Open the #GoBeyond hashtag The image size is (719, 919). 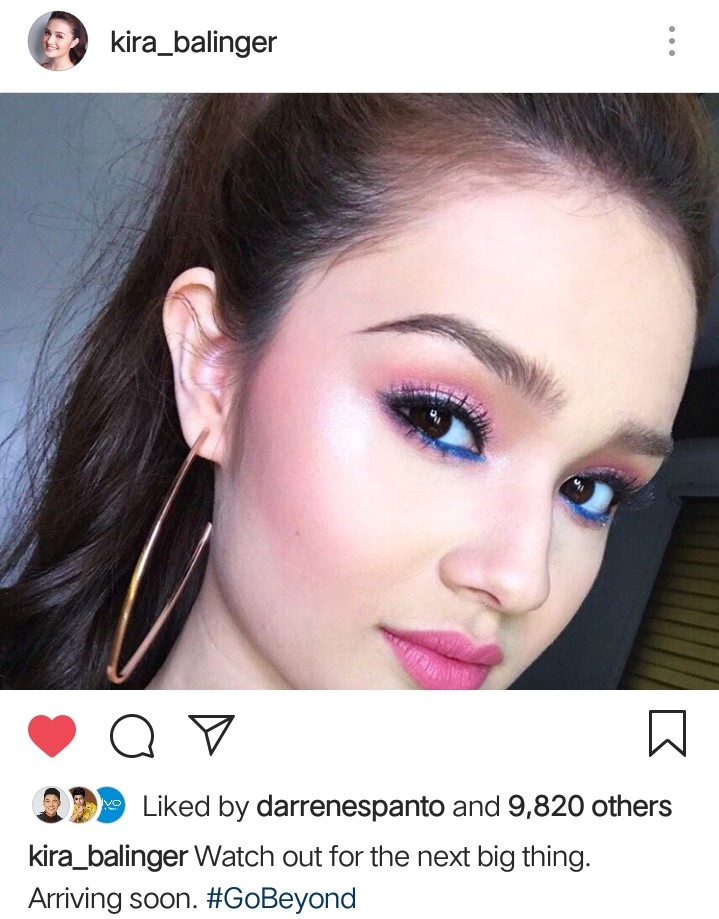281,897
